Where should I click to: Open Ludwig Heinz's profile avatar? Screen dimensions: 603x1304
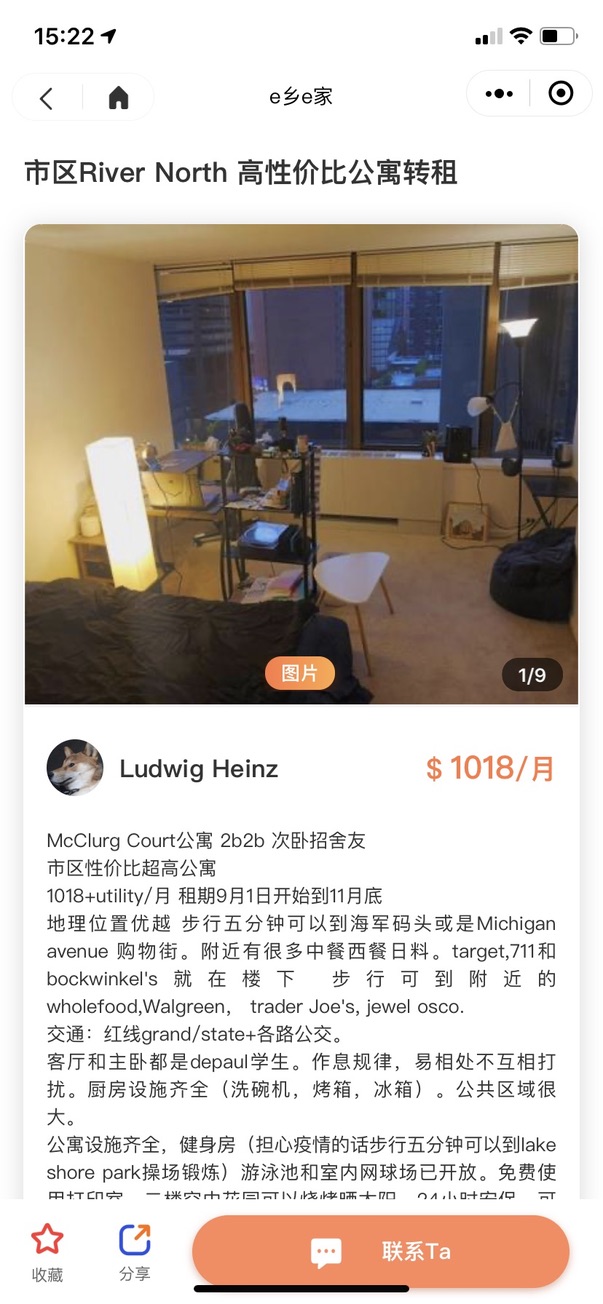[x=75, y=768]
